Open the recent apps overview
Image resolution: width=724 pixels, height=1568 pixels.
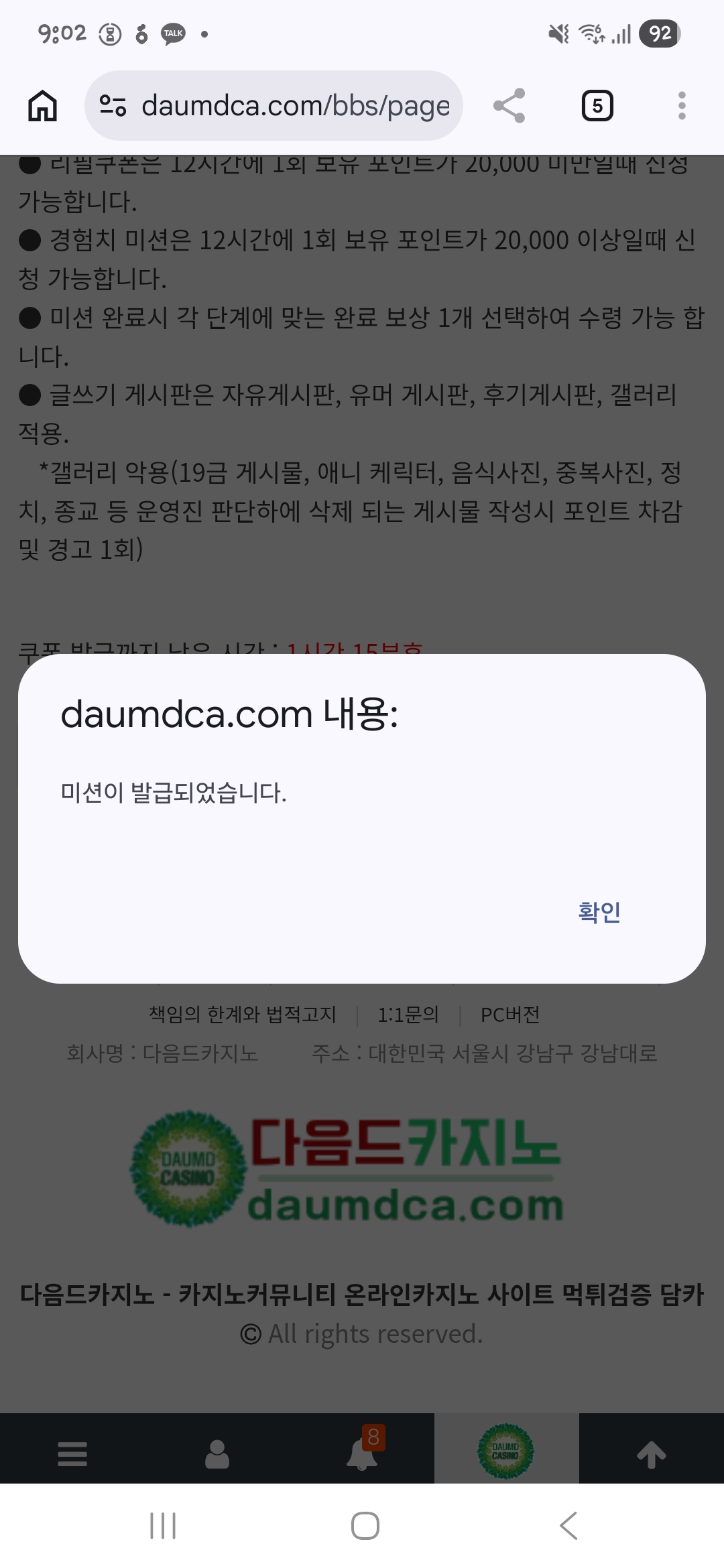[163, 1526]
